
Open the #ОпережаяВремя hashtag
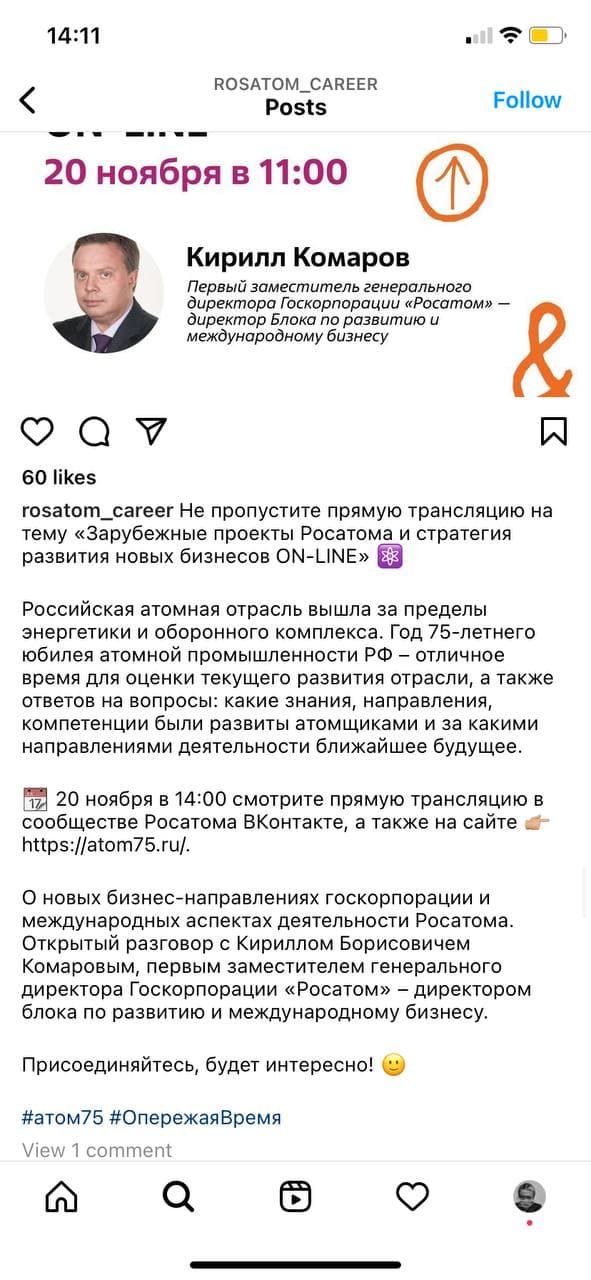point(195,1117)
